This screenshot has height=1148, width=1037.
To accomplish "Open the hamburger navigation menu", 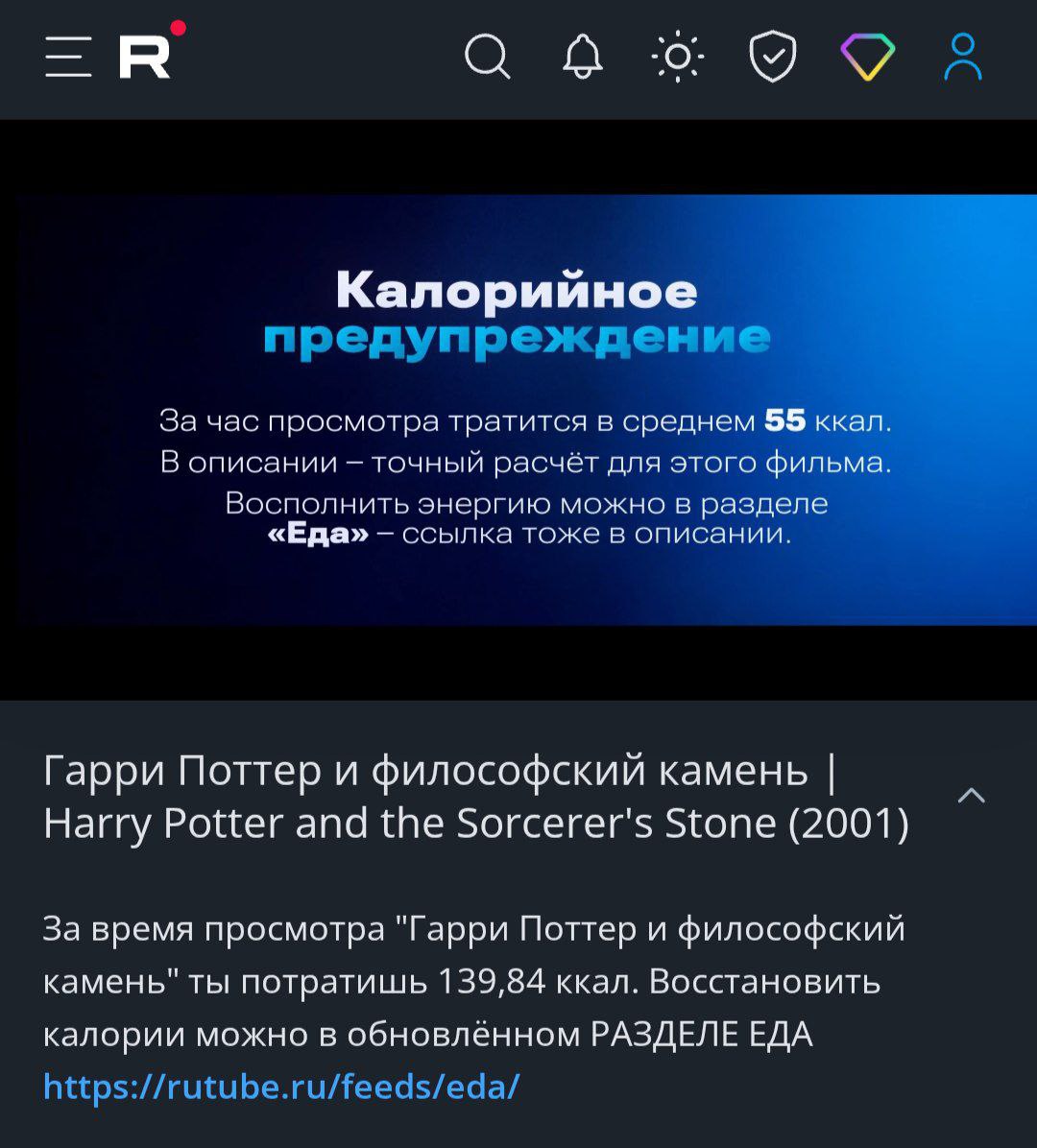I will tap(68, 58).
